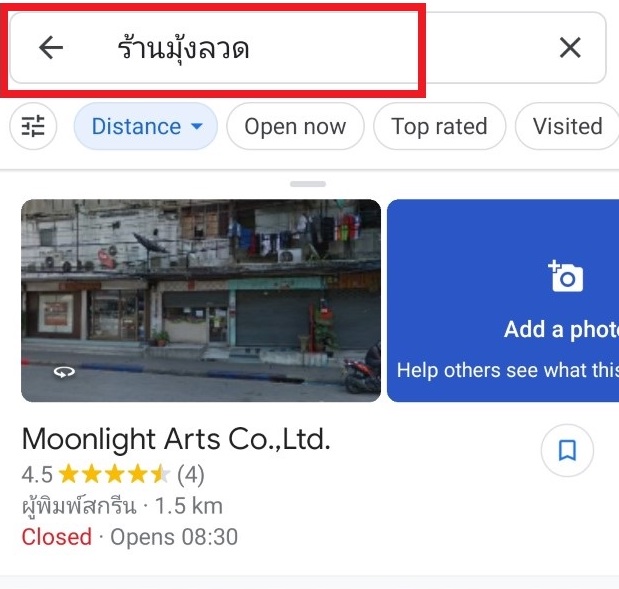Save Moonlight Arts Co.,Ltd. with bookmark
This screenshot has height=589, width=619.
coord(567,451)
